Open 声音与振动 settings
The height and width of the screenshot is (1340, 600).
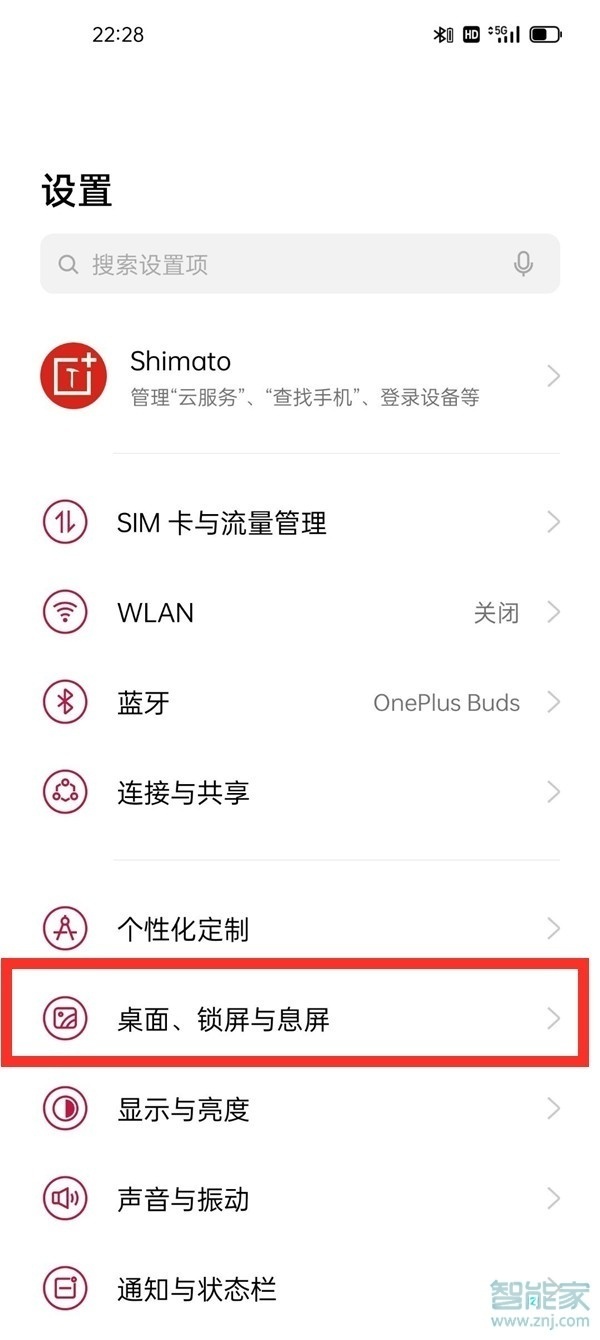point(300,1199)
